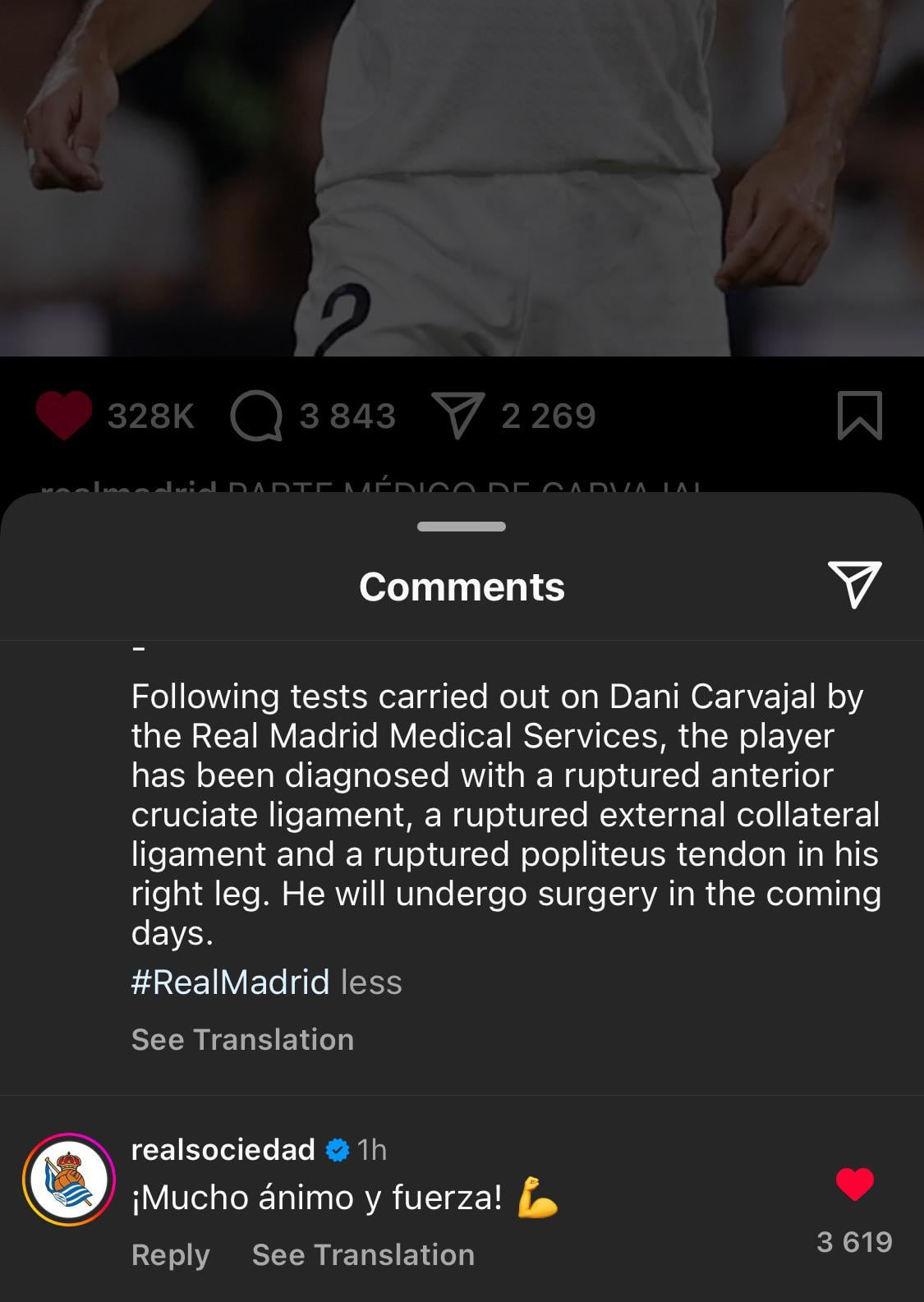Send the post via the paper plane icon
Screen dimensions: 924x1302
[x=457, y=416]
